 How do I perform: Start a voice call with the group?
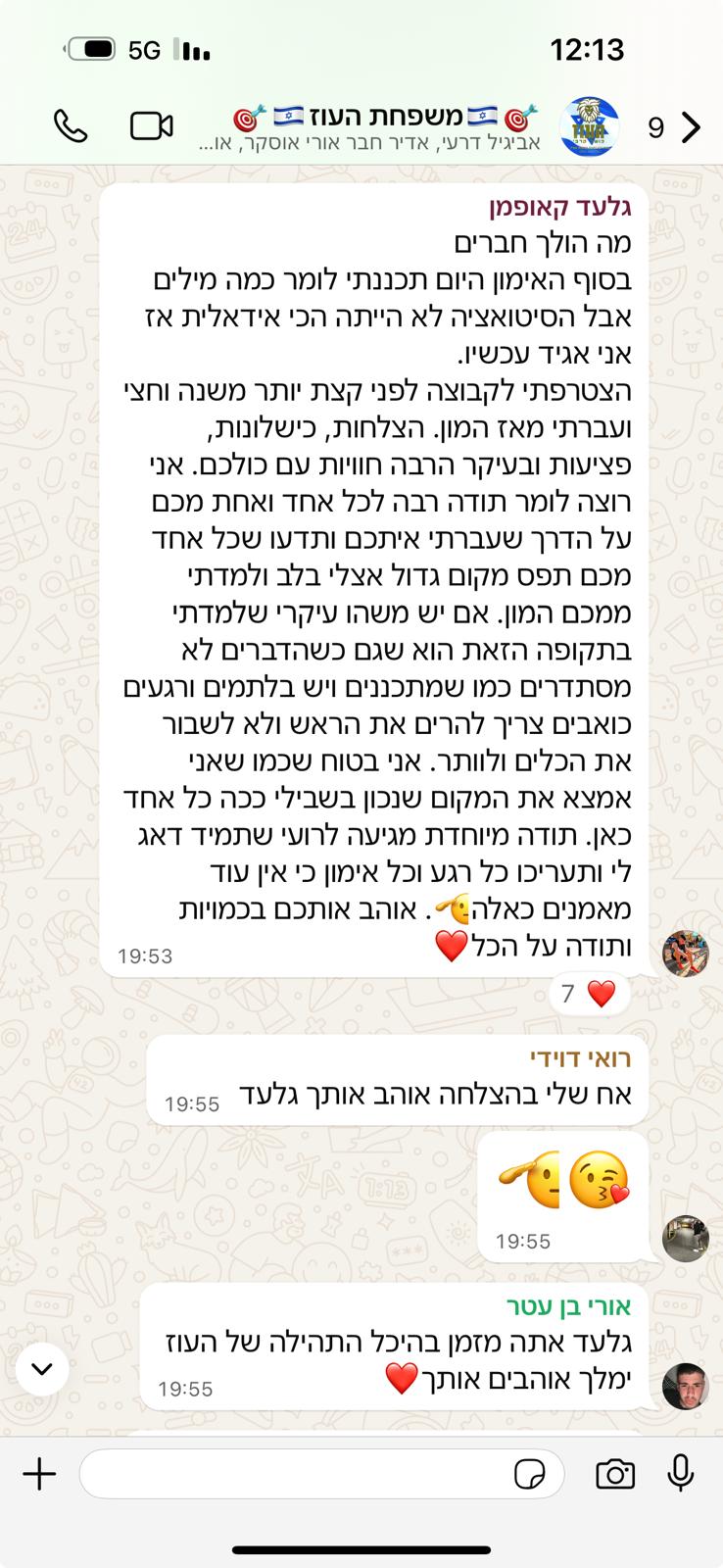click(71, 126)
